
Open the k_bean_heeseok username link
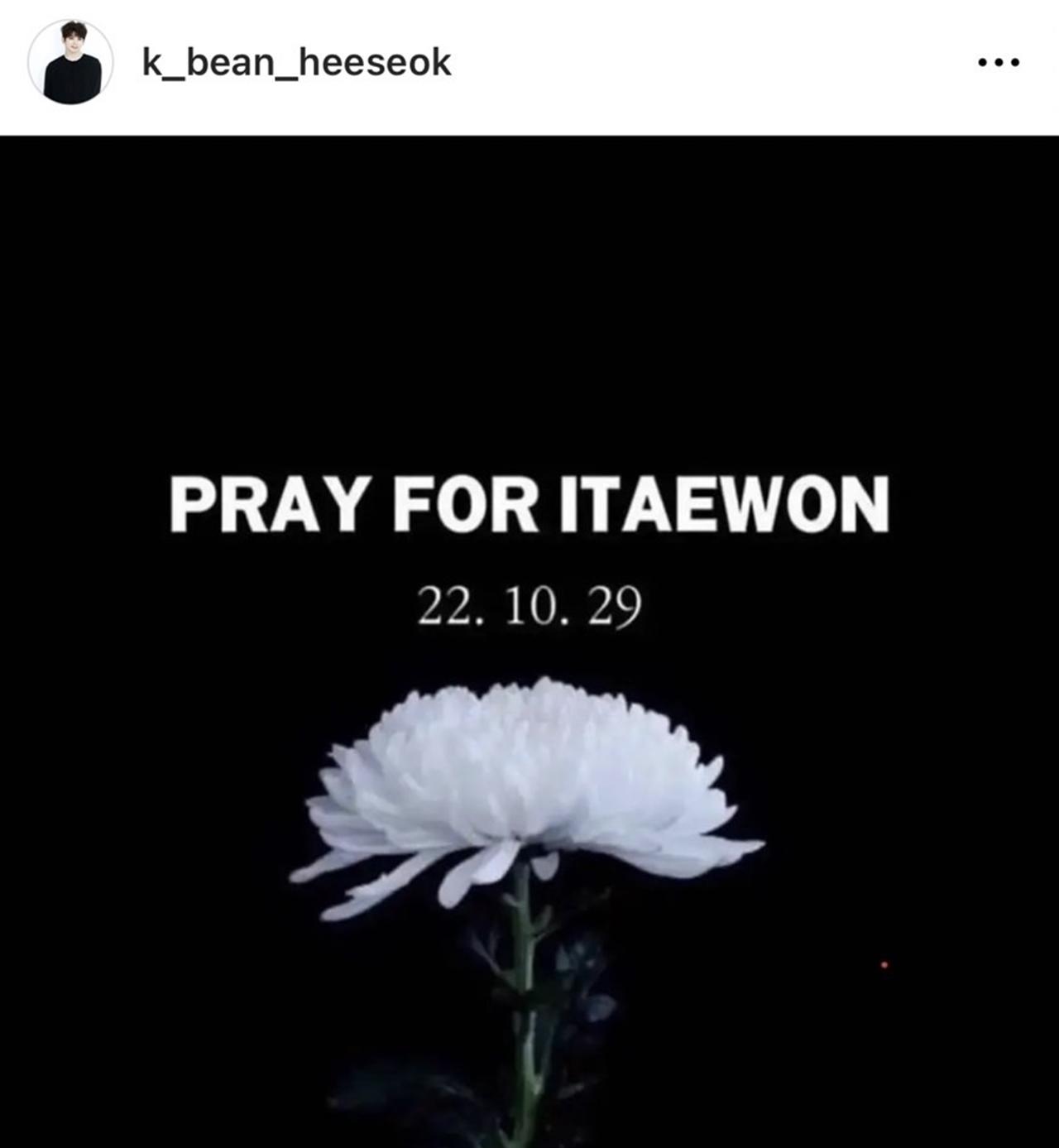[297, 63]
